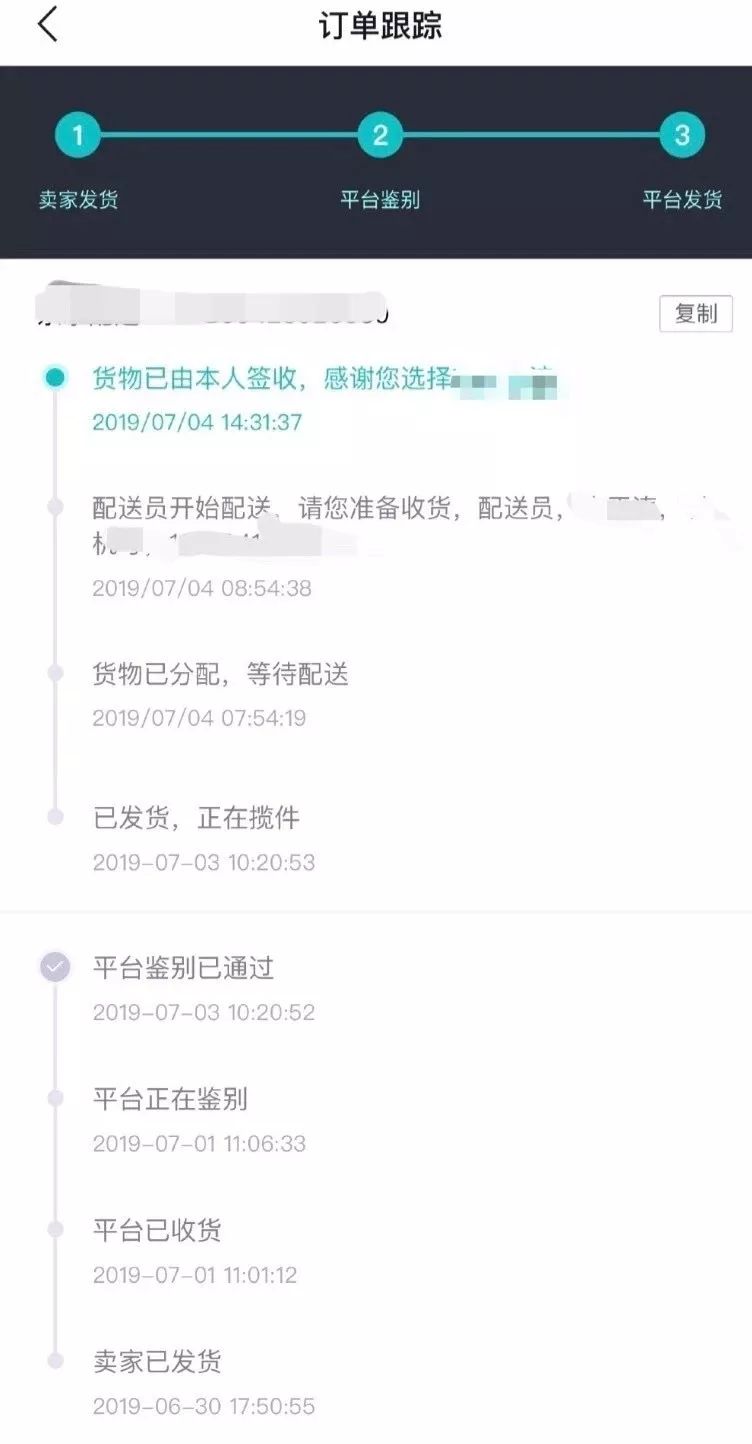Click the checkmark circle beside 平台鉴别已通过

(x=55, y=967)
